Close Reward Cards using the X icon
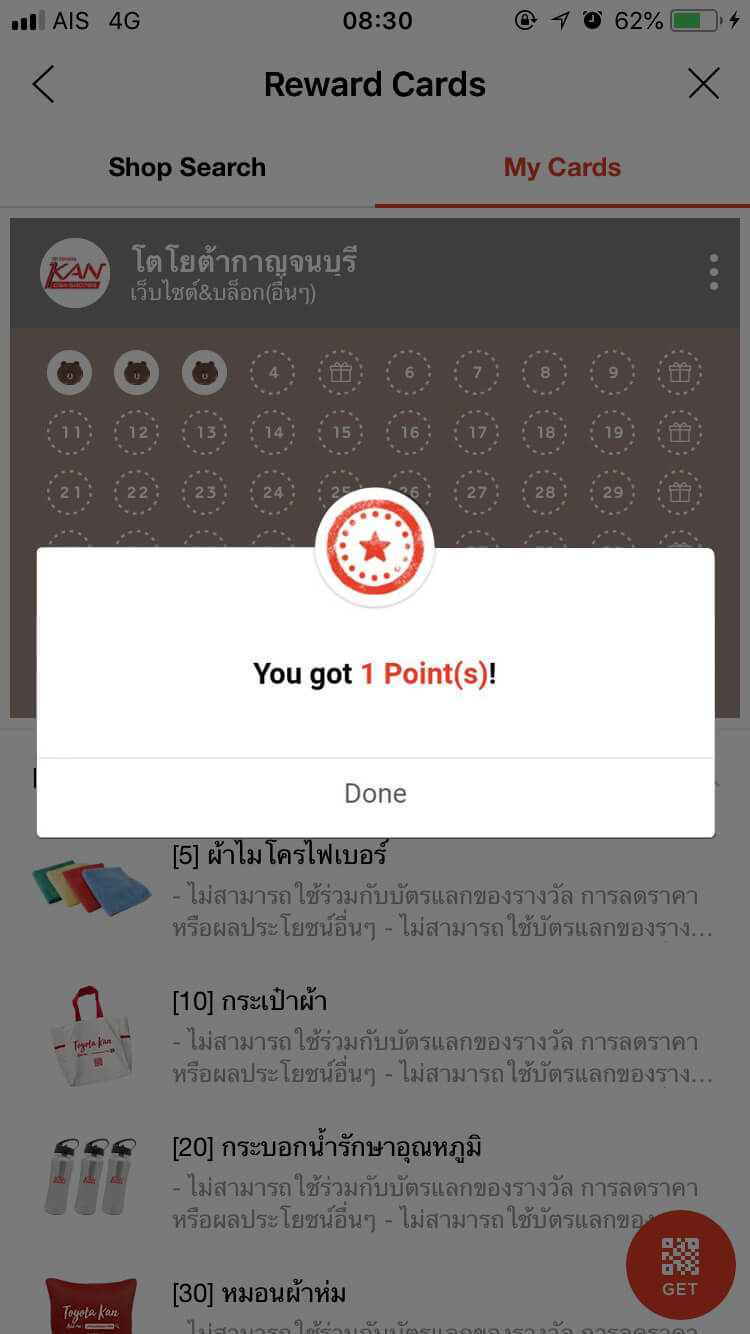 704,84
